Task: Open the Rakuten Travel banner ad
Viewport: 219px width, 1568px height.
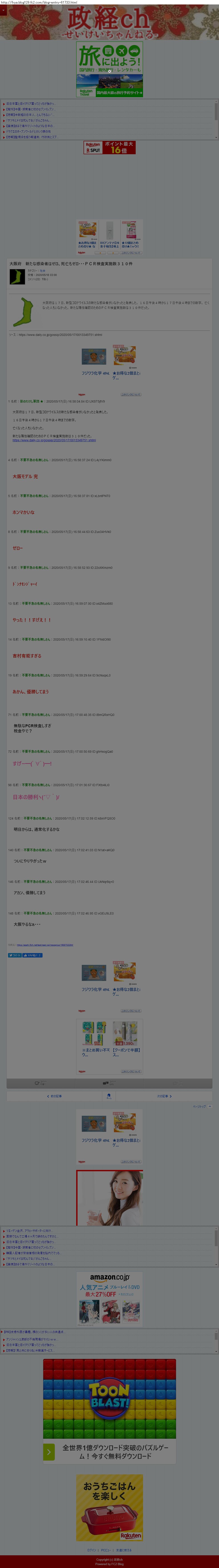Action: click(110, 70)
